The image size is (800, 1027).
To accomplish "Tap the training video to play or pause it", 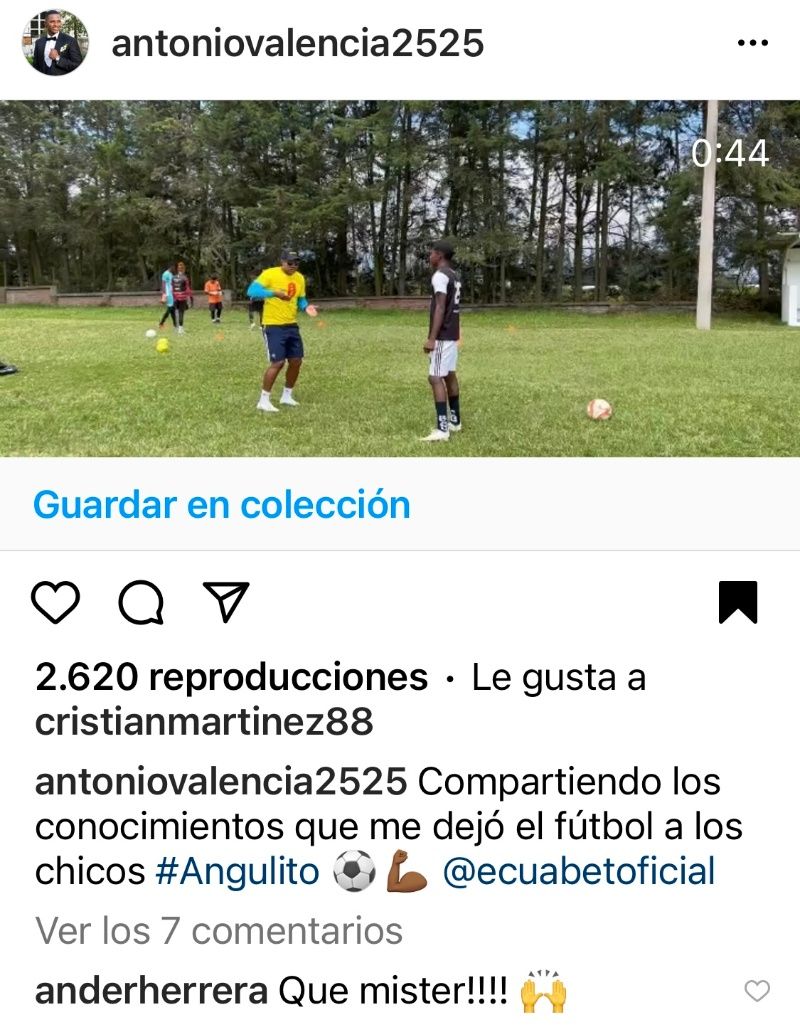I will [x=400, y=278].
